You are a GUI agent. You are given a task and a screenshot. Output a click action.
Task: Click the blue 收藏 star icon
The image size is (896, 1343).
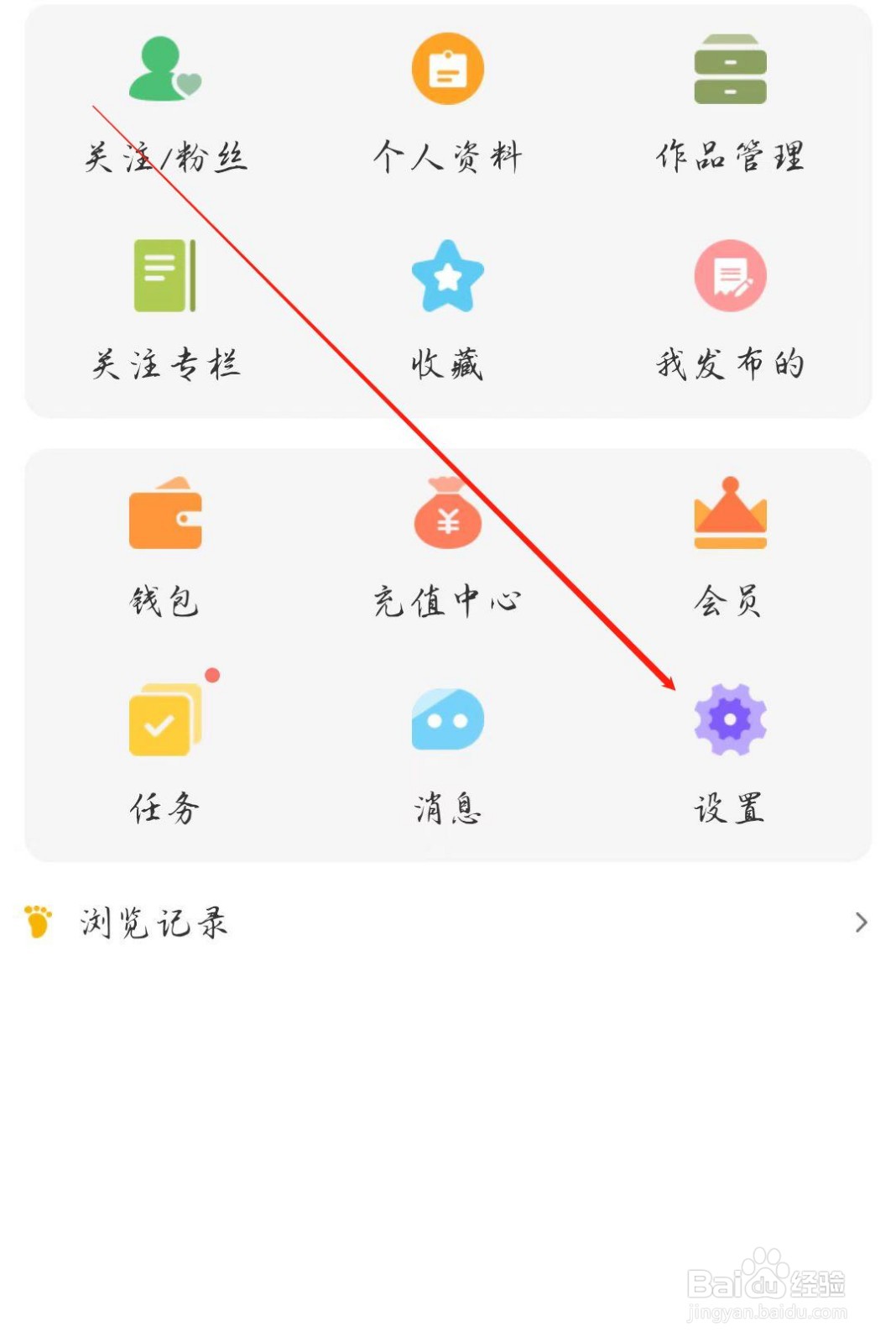click(447, 280)
